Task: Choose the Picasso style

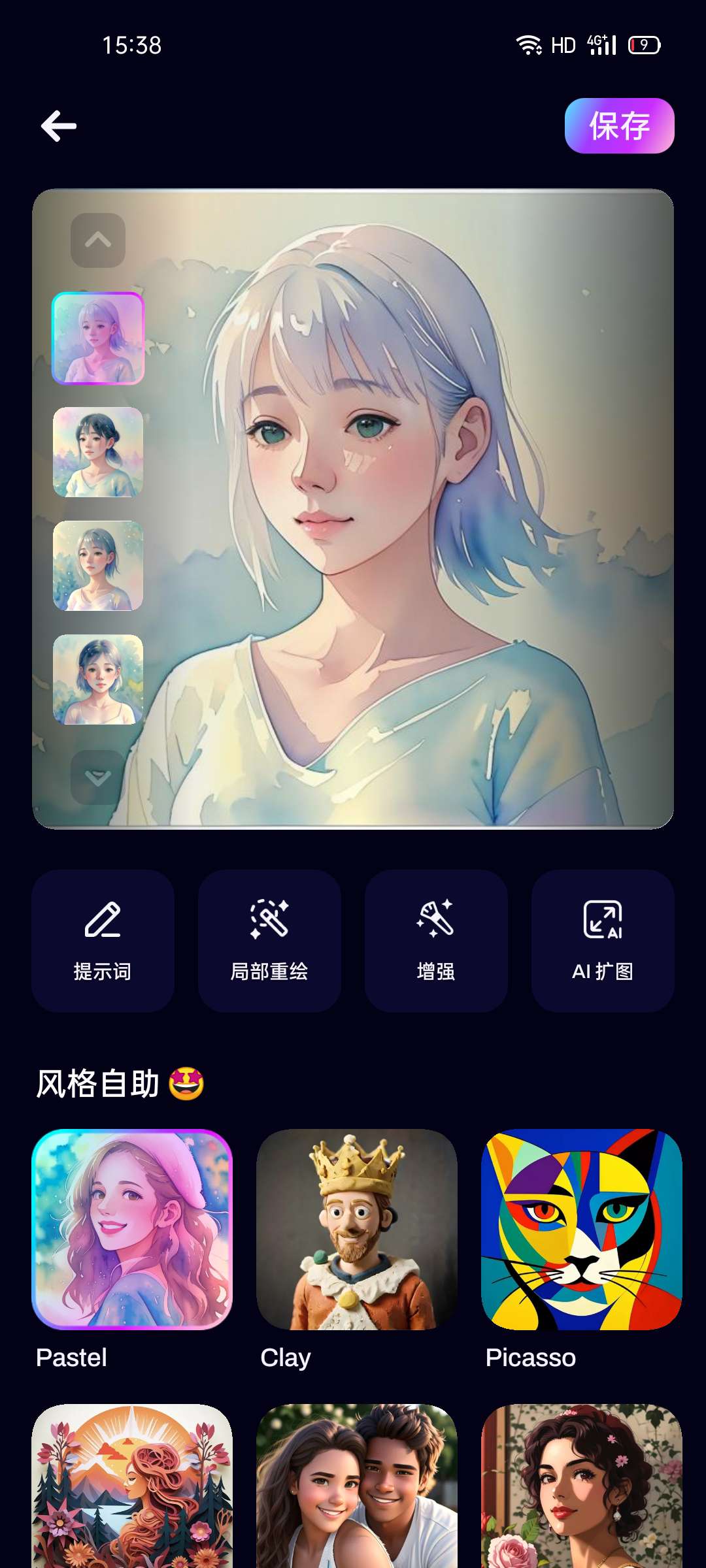Action: pyautogui.click(x=582, y=1230)
